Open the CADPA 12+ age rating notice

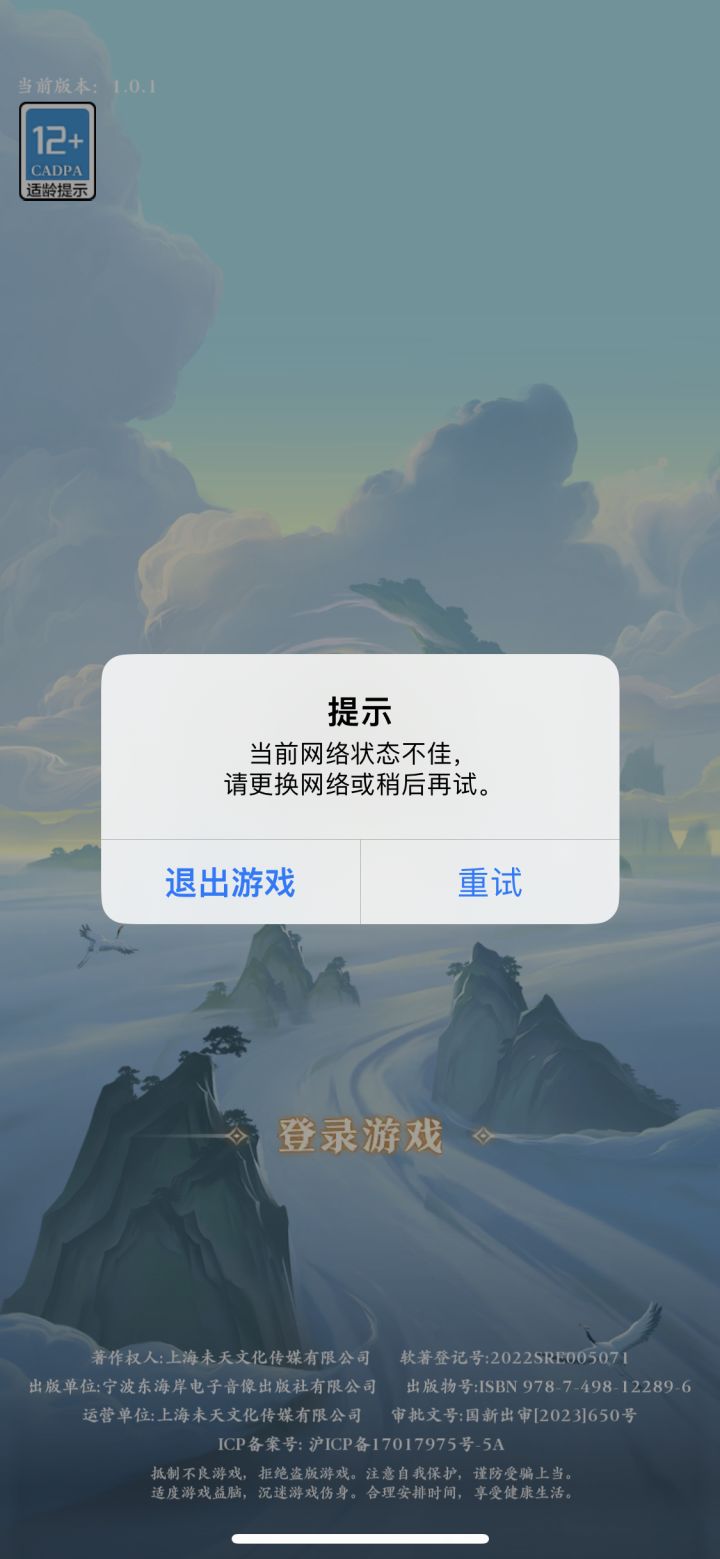coord(57,153)
